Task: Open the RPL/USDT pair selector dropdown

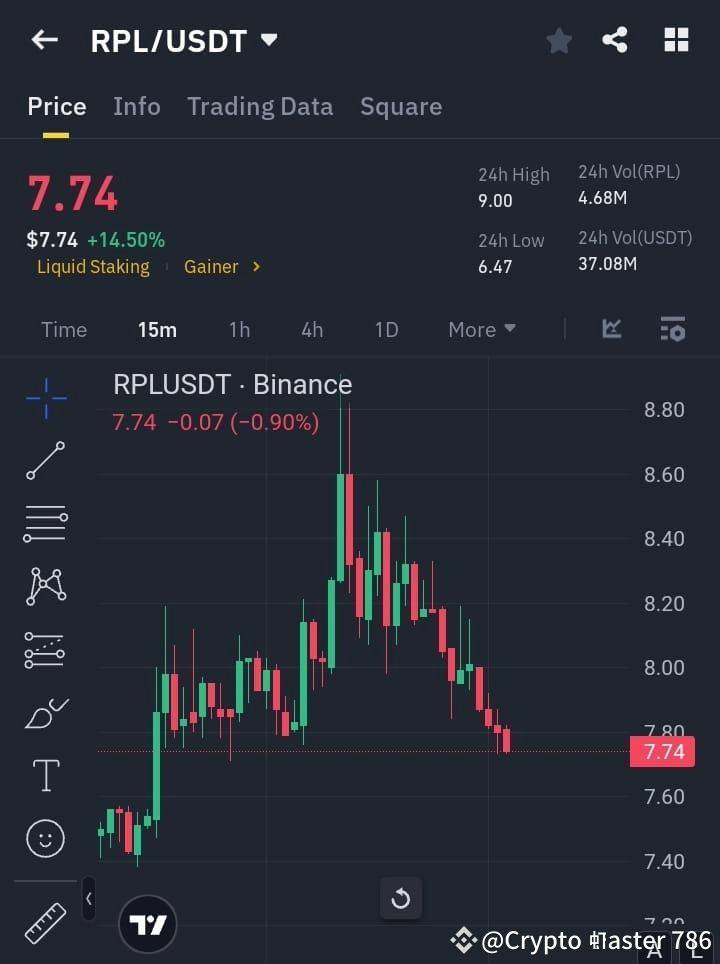Action: [268, 41]
